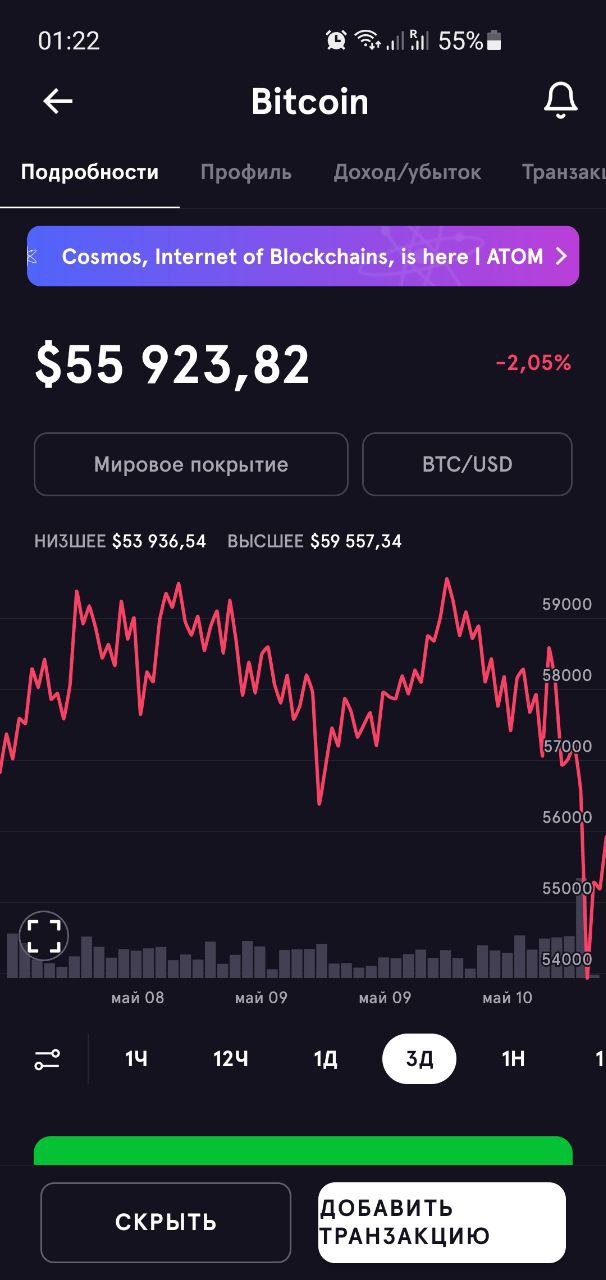
Task: Set chart range to 1Ч
Action: point(136,1059)
